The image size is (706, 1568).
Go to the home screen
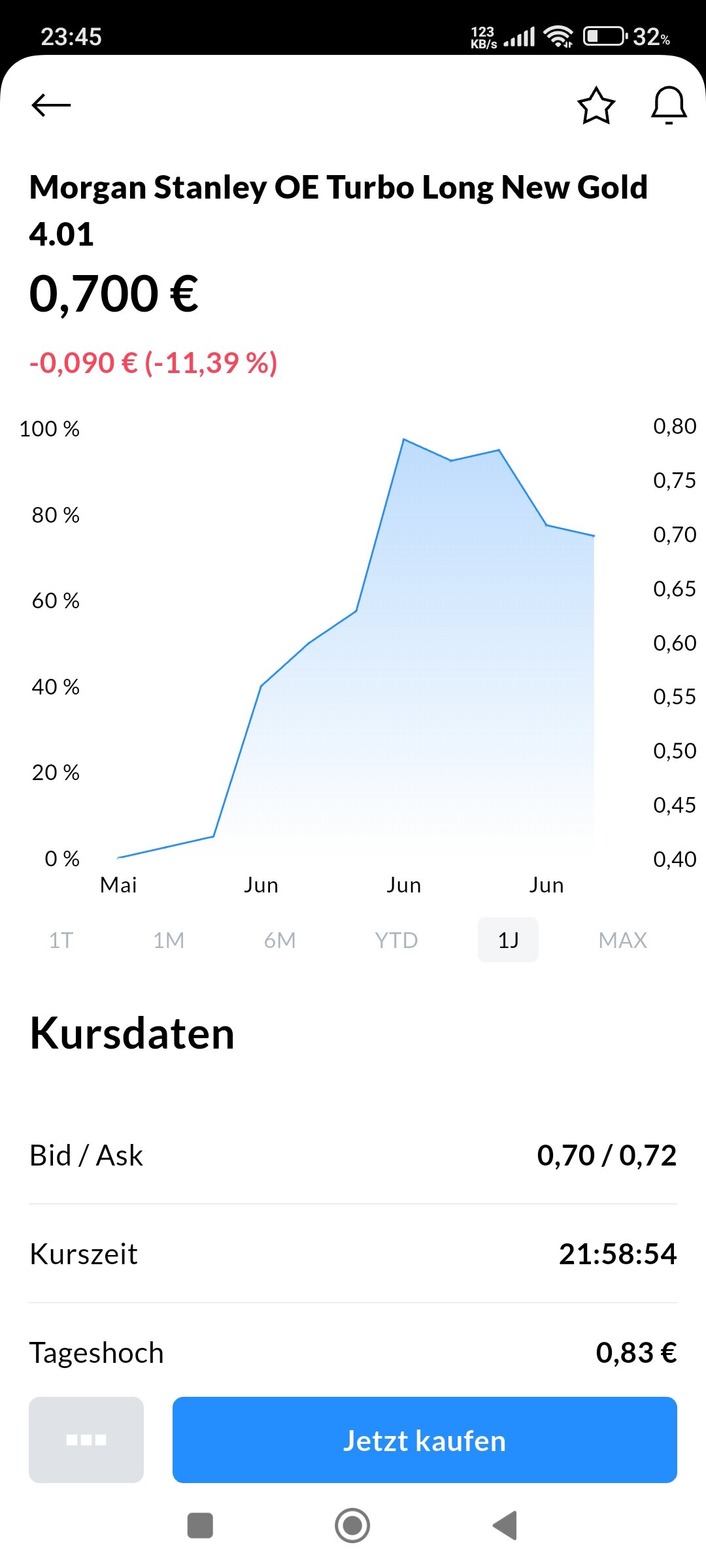352,1526
